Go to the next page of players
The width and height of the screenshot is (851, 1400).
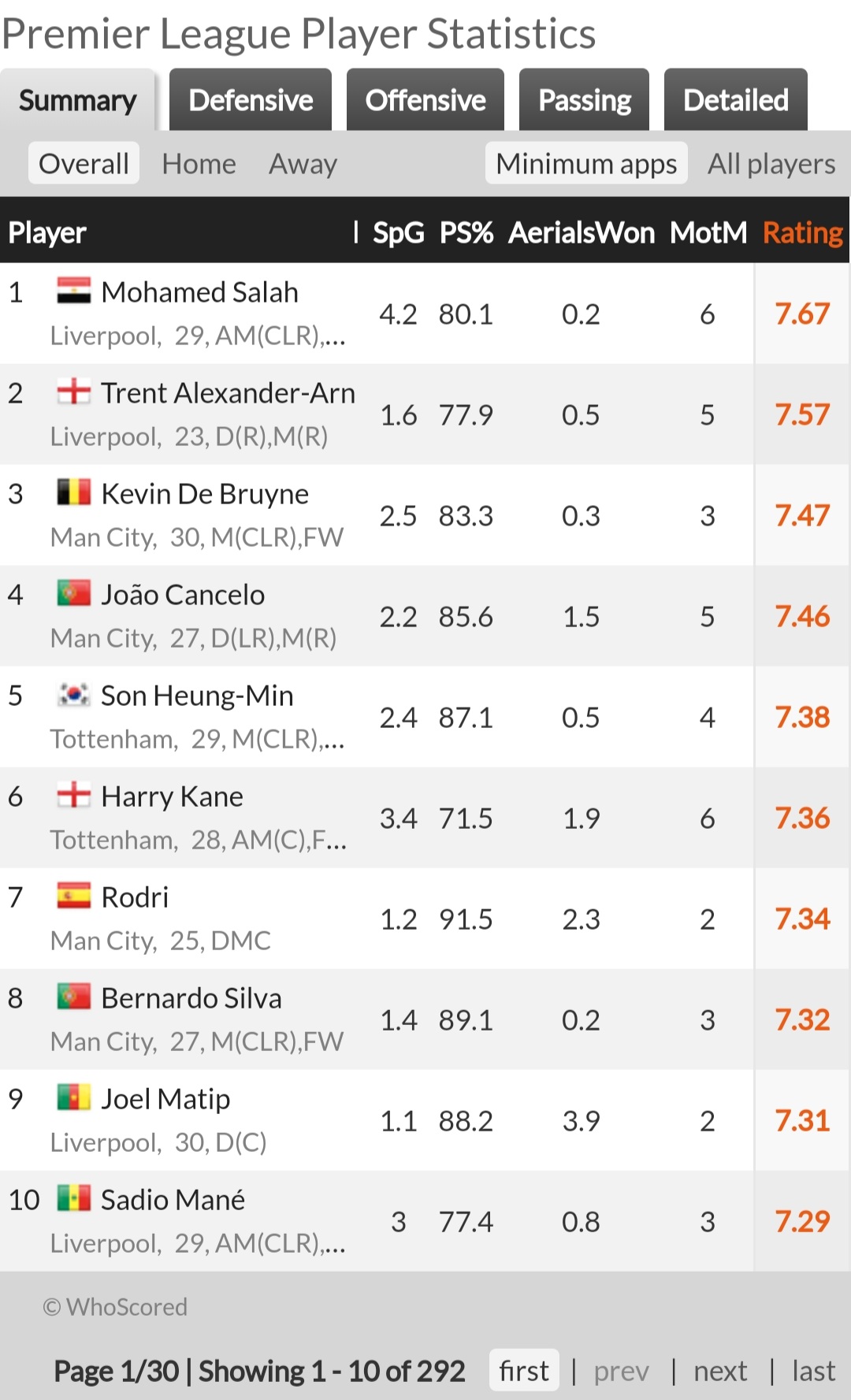(719, 1371)
